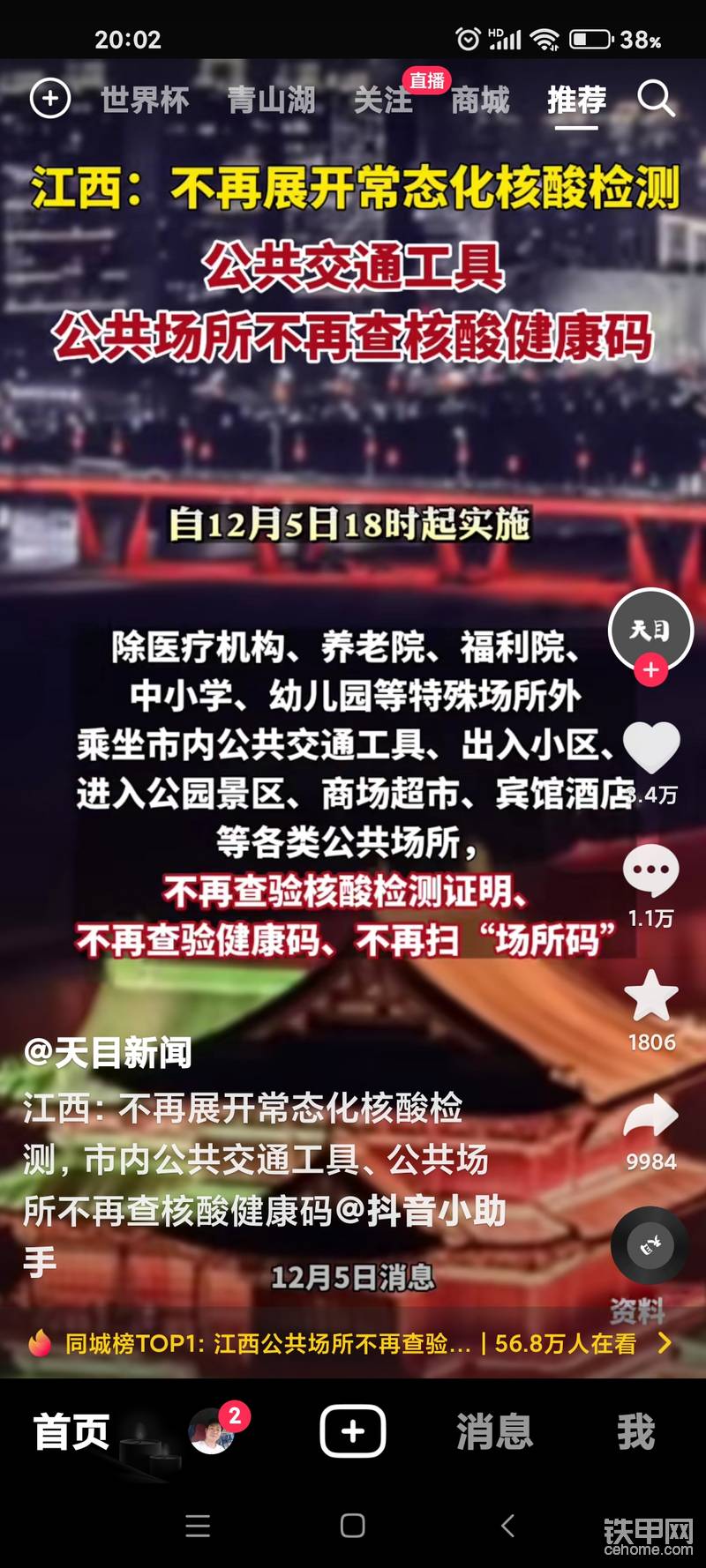Open the comments bubble
This screenshot has width=706, height=1568.
coord(651,871)
